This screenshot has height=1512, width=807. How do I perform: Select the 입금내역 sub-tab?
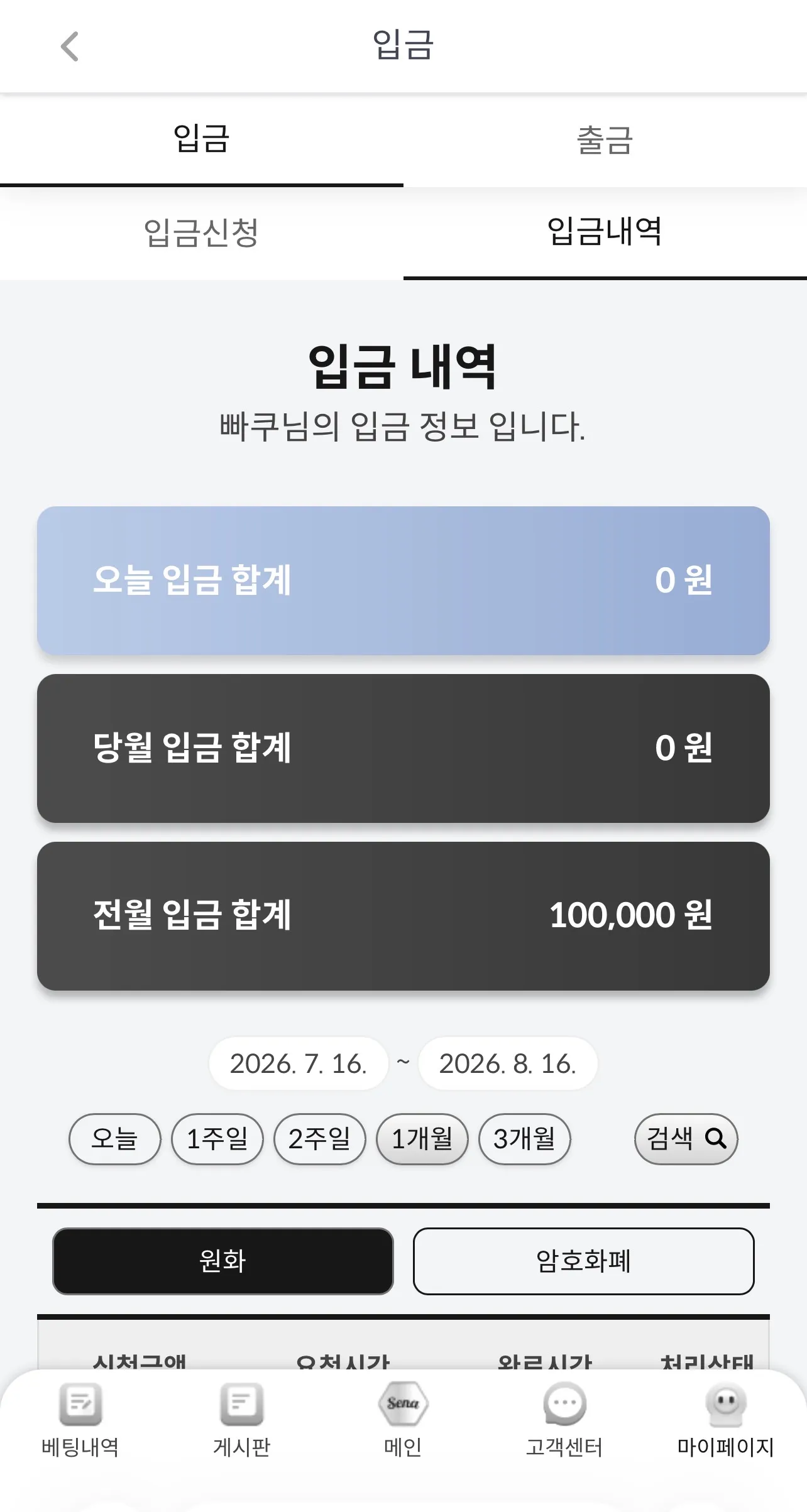pyautogui.click(x=605, y=233)
